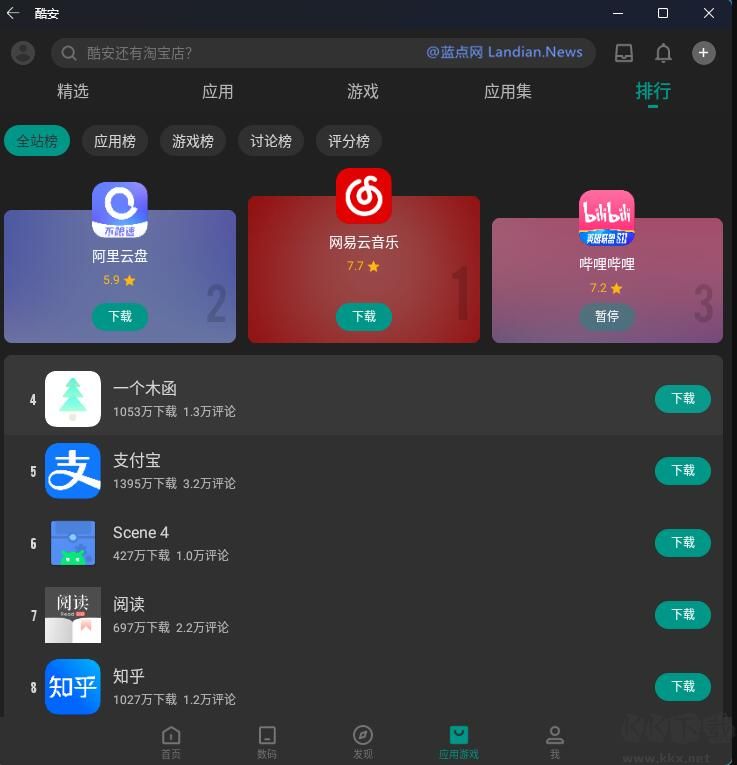
Task: Switch to the 游戏 tab
Action: pyautogui.click(x=362, y=91)
